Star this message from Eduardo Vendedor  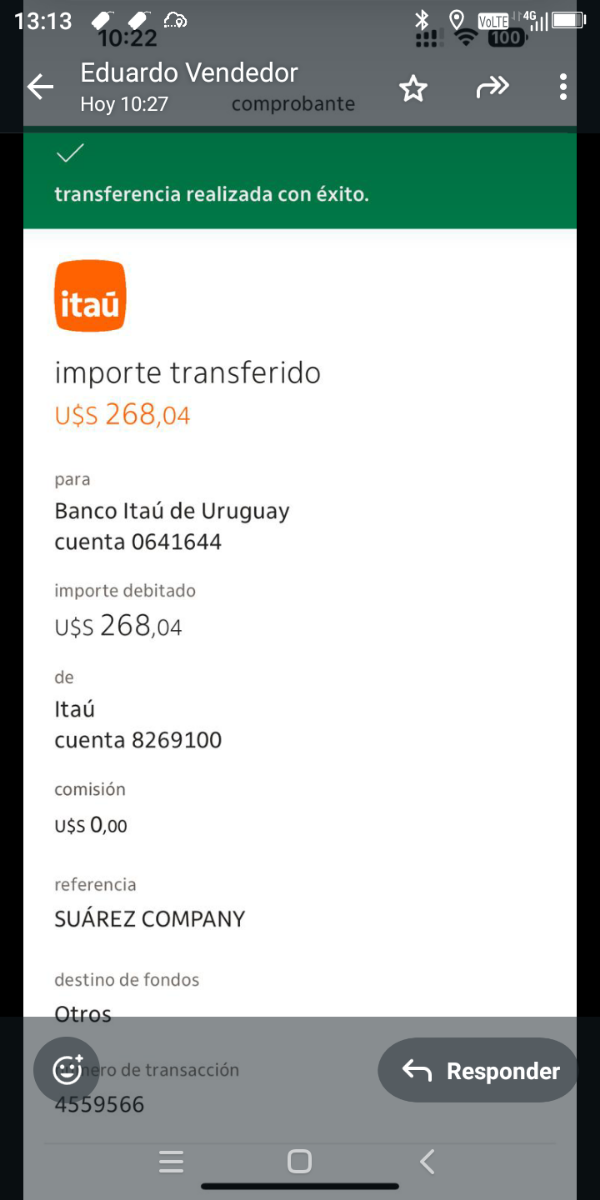413,89
